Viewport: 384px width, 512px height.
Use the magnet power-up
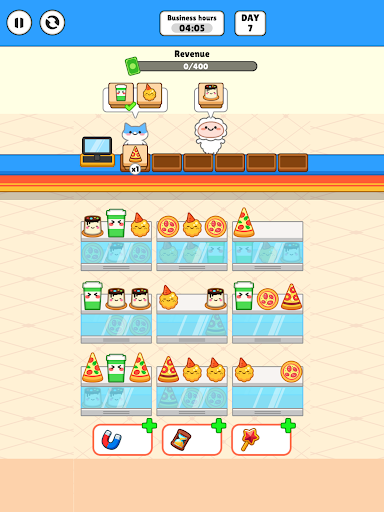tap(122, 440)
